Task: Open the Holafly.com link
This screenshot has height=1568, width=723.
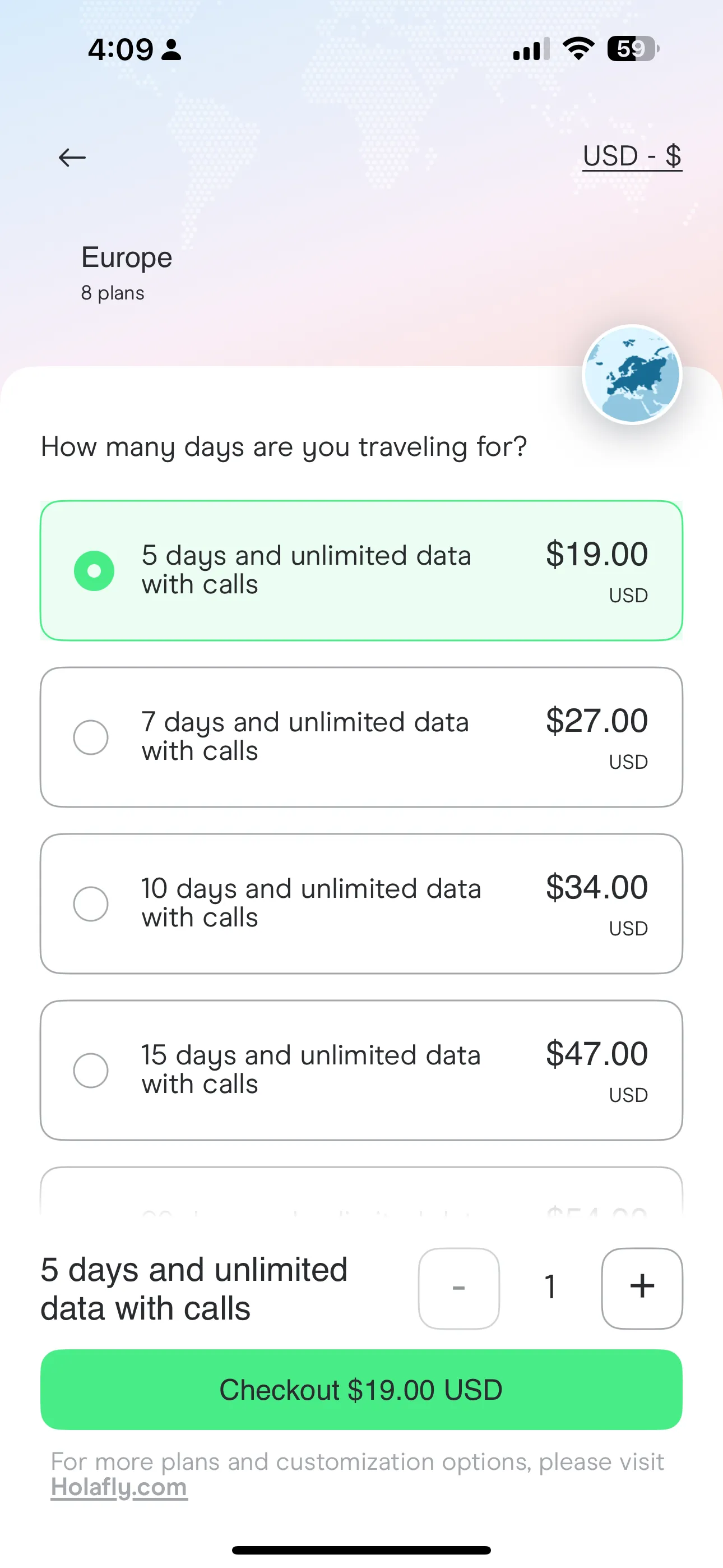Action: pyautogui.click(x=119, y=1487)
